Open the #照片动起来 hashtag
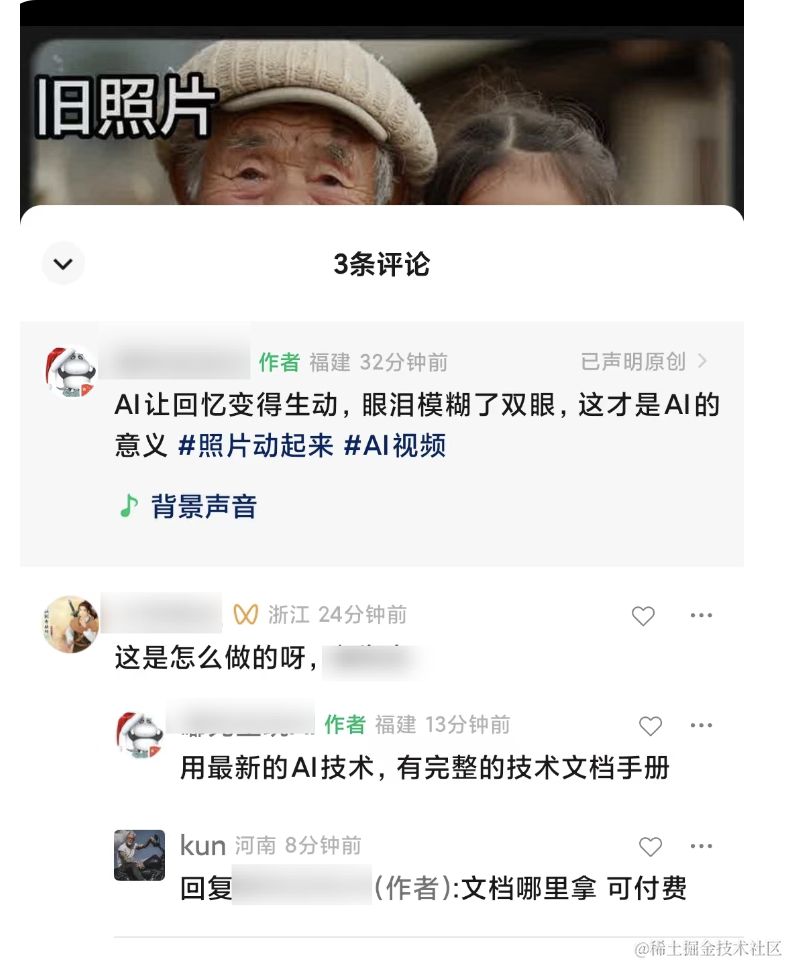 (255, 446)
